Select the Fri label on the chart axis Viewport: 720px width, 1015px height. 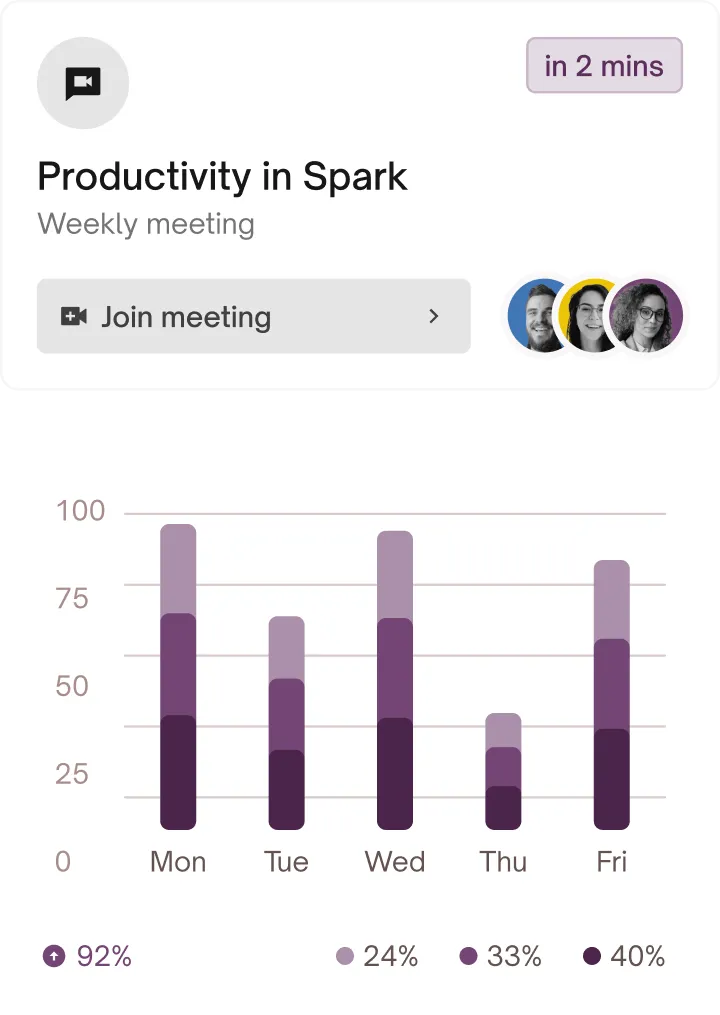(x=612, y=862)
